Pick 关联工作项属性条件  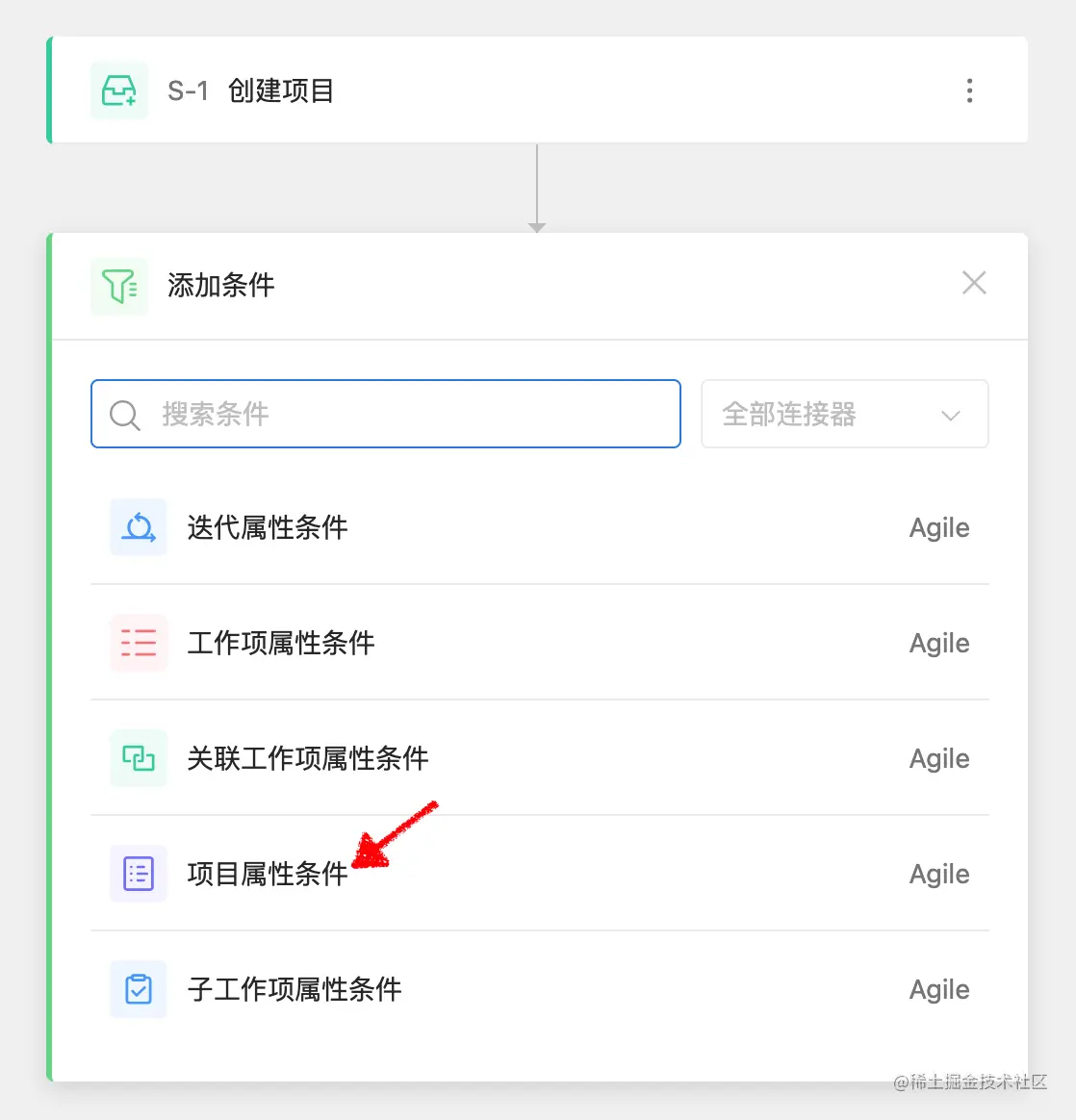pos(307,758)
